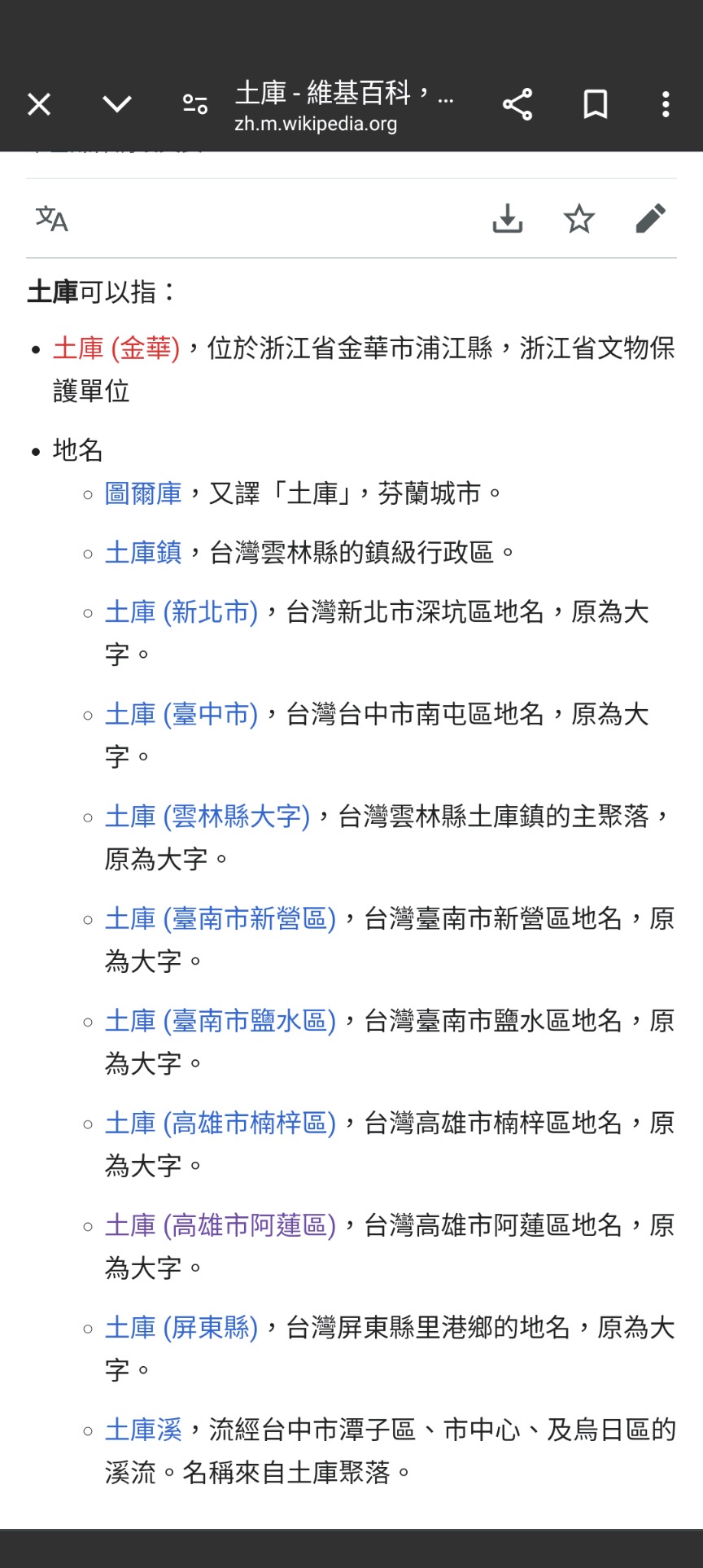Go to the 土庫鎮 article
Viewport: 703px width, 1568px height.
(143, 553)
